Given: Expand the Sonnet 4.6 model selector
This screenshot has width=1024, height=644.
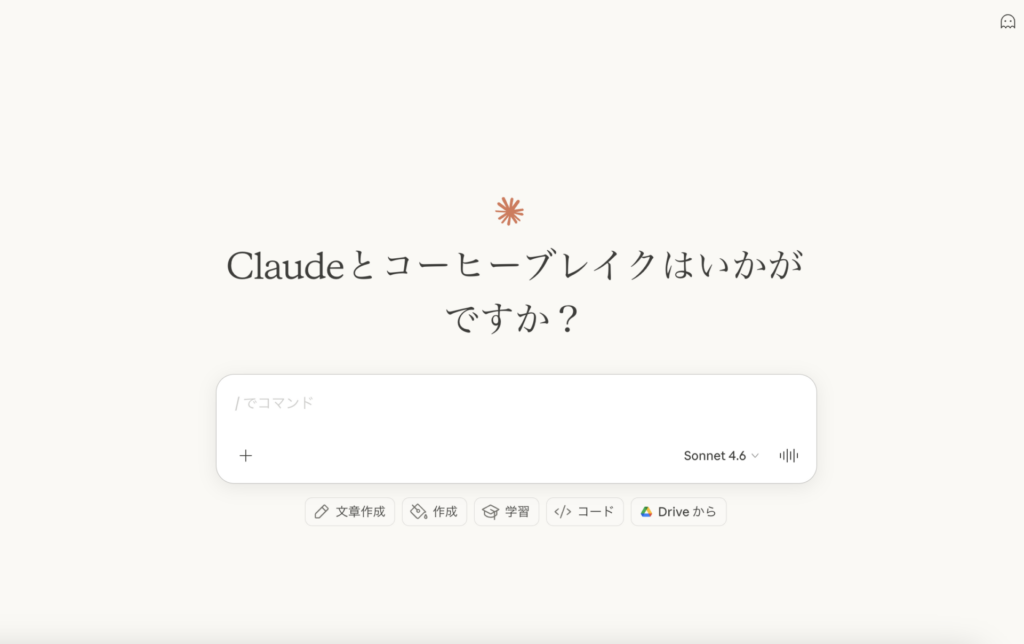Looking at the screenshot, I should click(721, 456).
